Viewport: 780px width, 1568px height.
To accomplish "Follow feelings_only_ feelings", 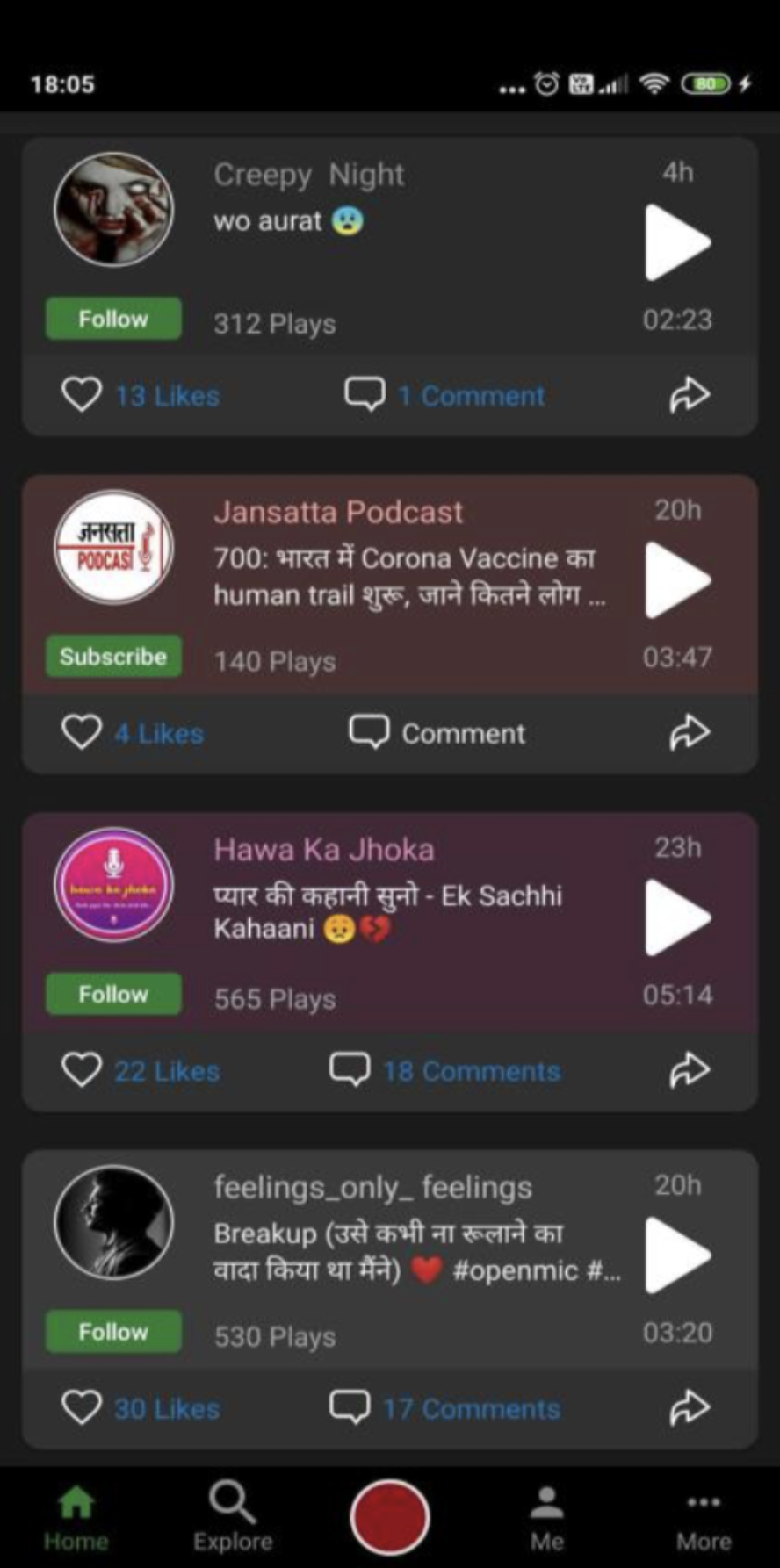I will [x=113, y=1332].
